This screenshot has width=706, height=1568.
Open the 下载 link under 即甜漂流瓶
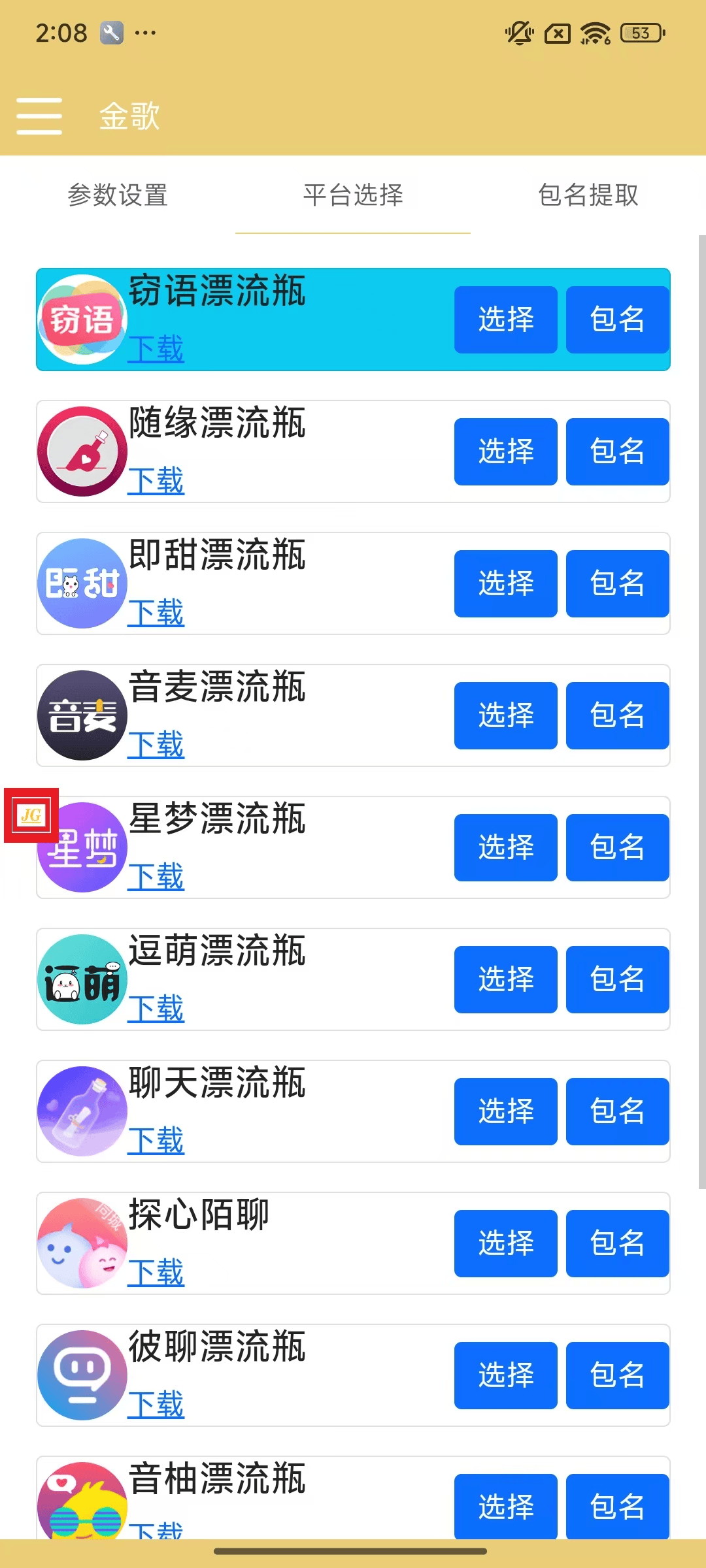pos(156,613)
